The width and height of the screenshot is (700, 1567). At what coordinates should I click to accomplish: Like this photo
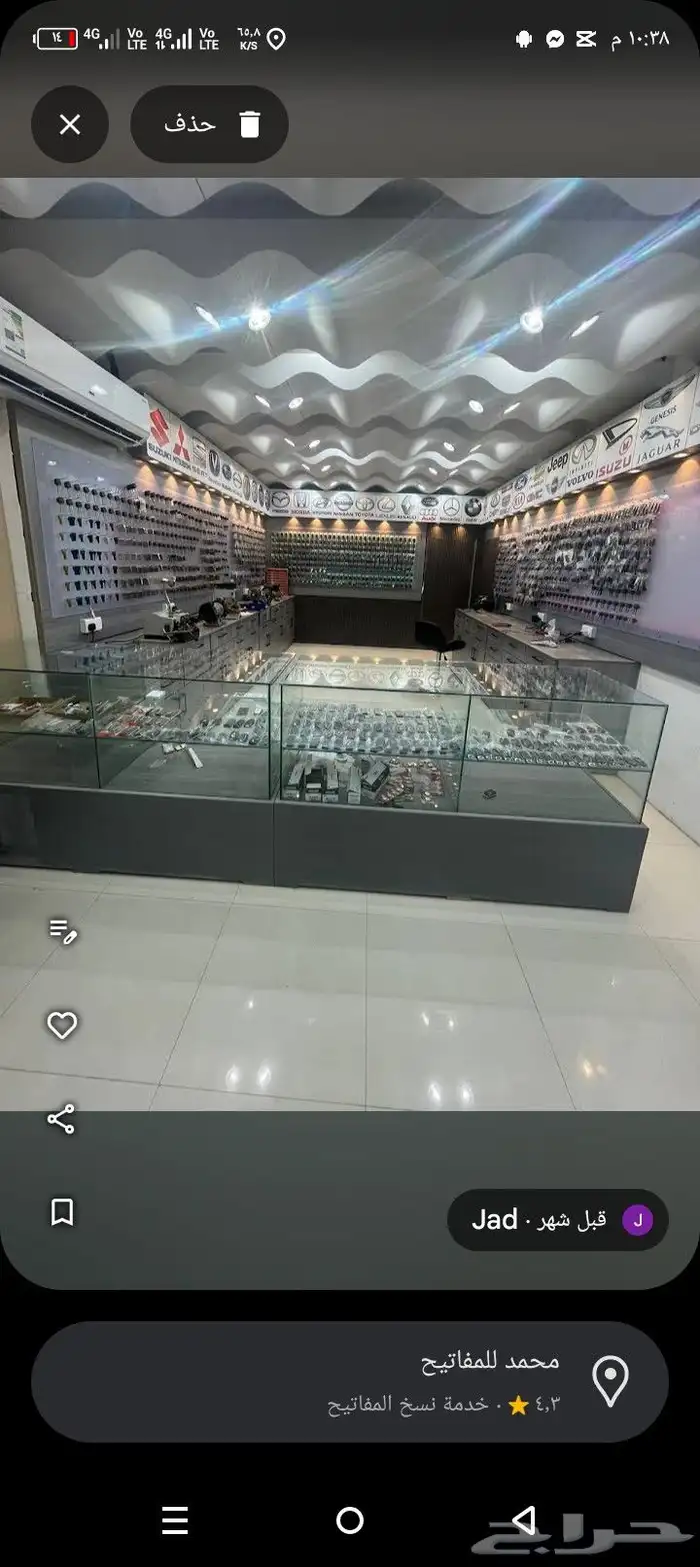62,1025
